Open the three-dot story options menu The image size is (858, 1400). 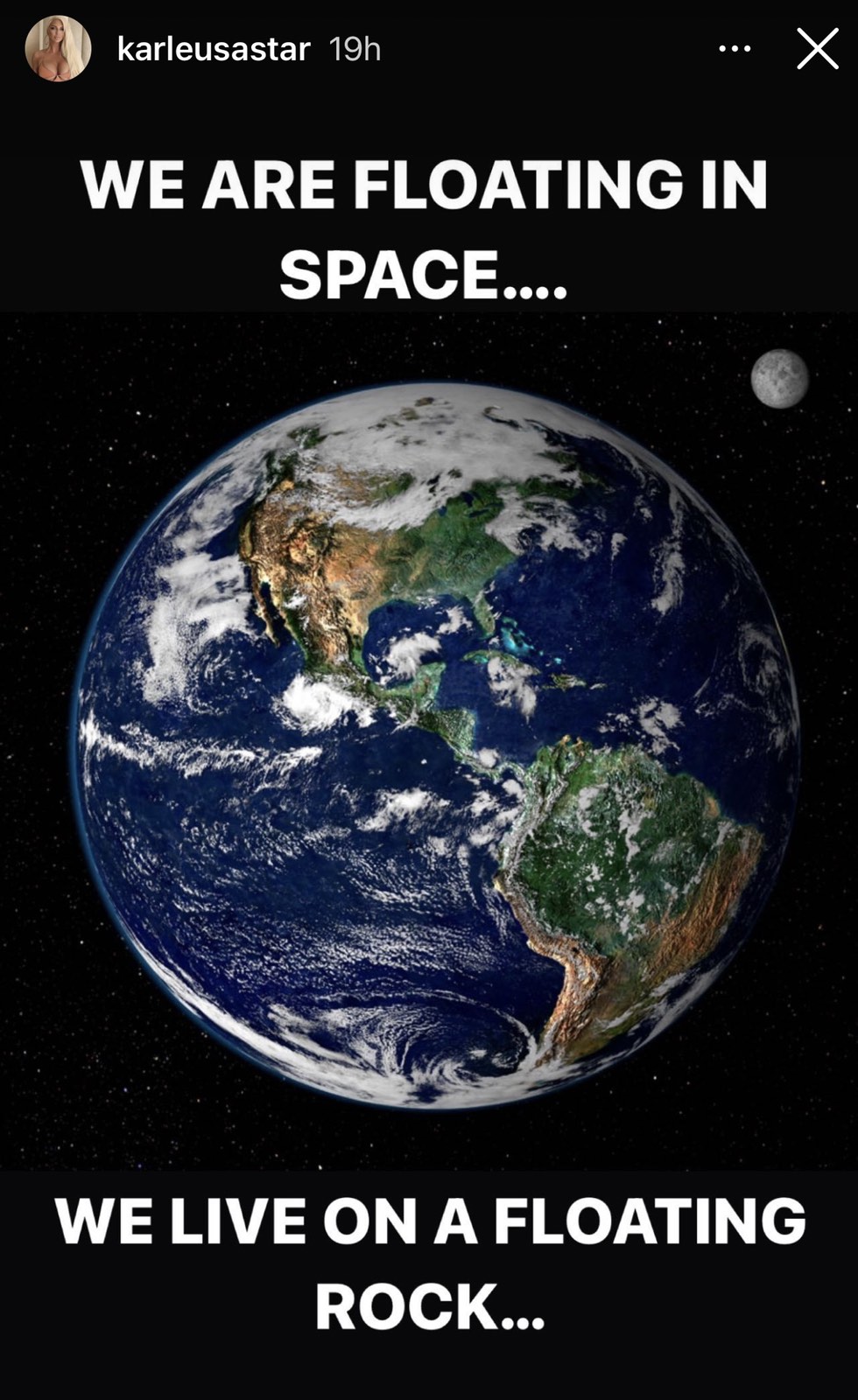(734, 49)
